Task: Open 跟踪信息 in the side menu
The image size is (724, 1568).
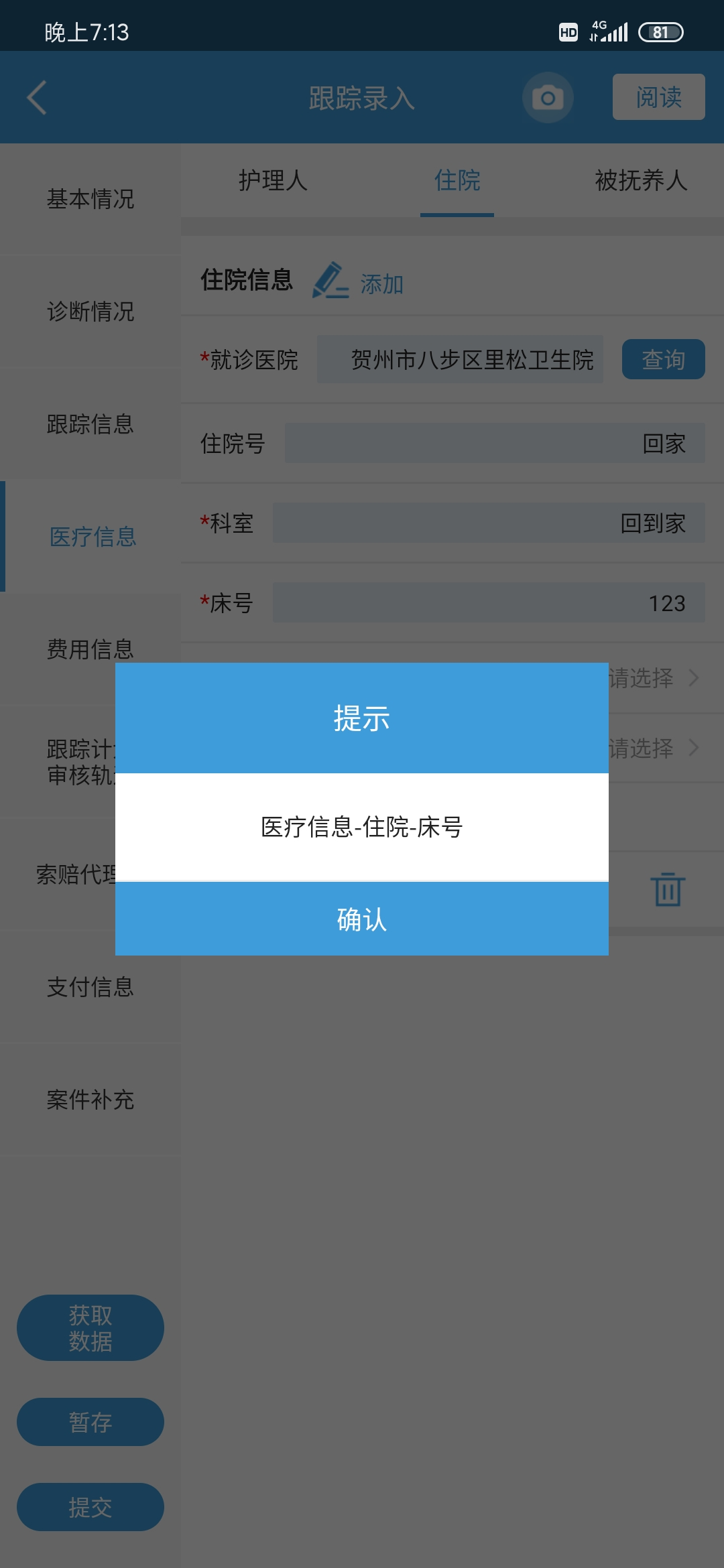Action: pyautogui.click(x=90, y=424)
